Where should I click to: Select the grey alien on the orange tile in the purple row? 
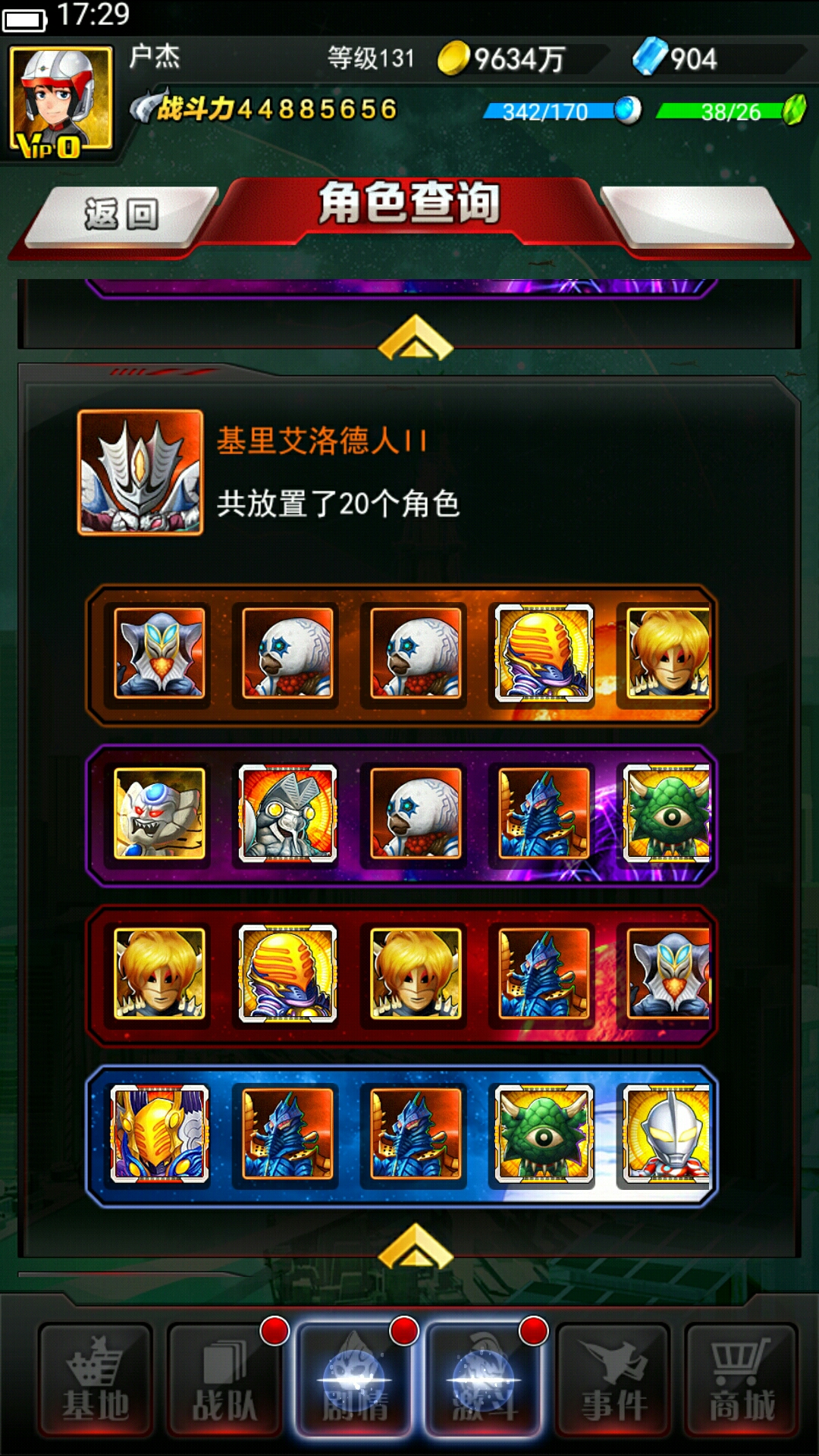click(x=287, y=814)
